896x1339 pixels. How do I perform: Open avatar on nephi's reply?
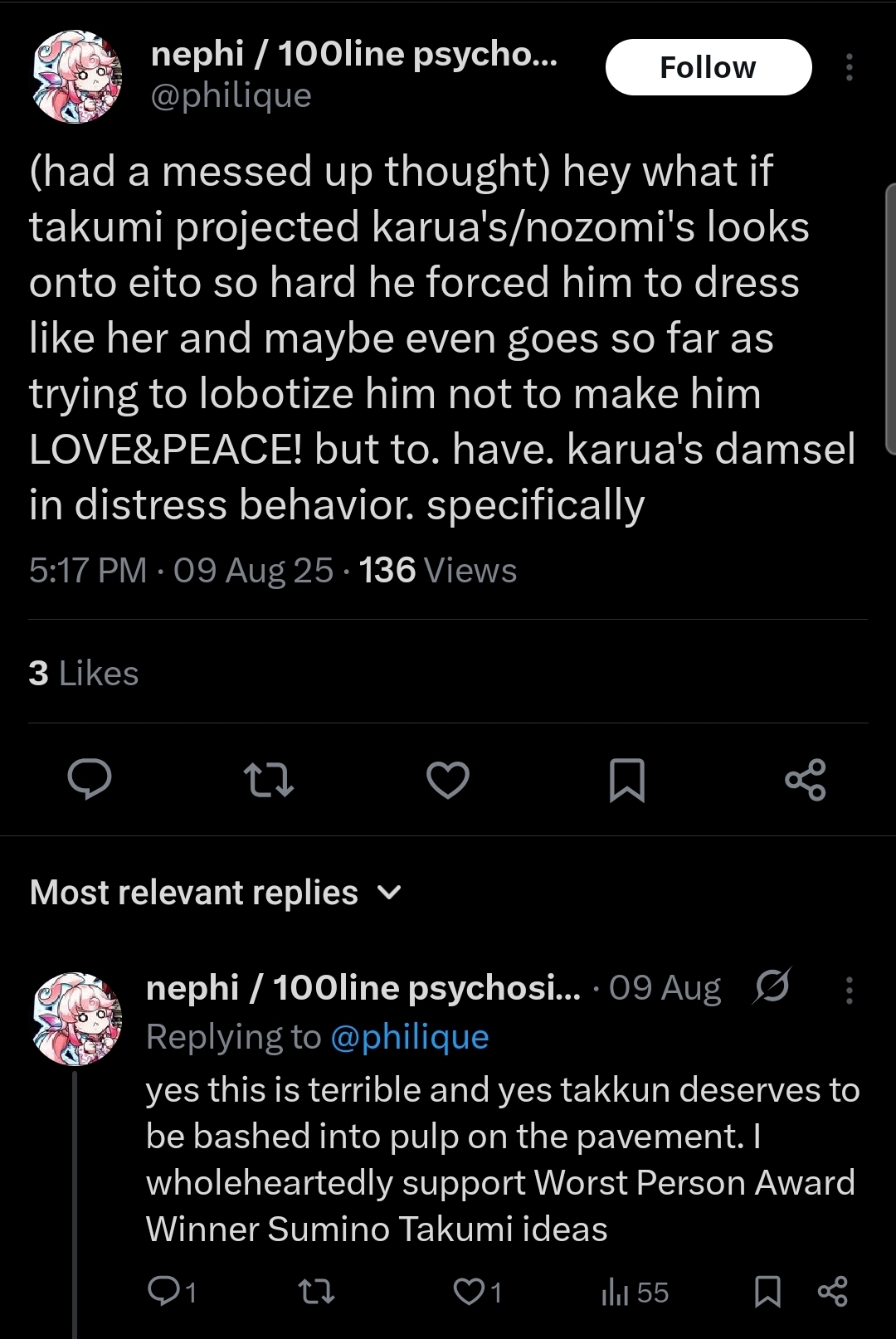(76, 1018)
